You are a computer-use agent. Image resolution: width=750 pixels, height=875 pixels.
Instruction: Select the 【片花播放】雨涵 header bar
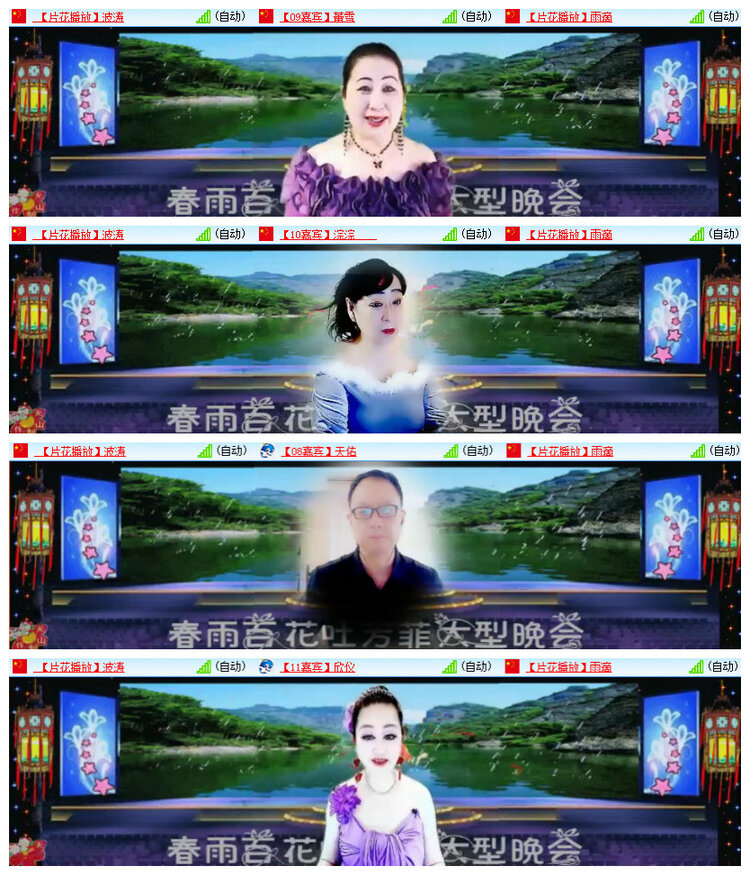pyautogui.click(x=570, y=15)
